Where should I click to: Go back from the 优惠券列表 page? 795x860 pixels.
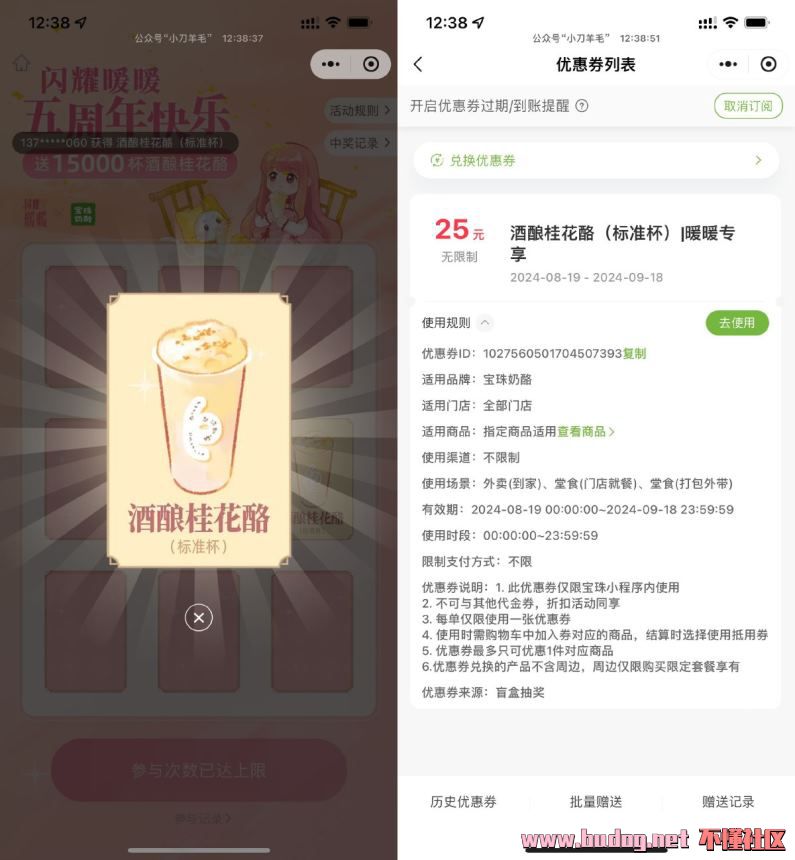pos(418,64)
